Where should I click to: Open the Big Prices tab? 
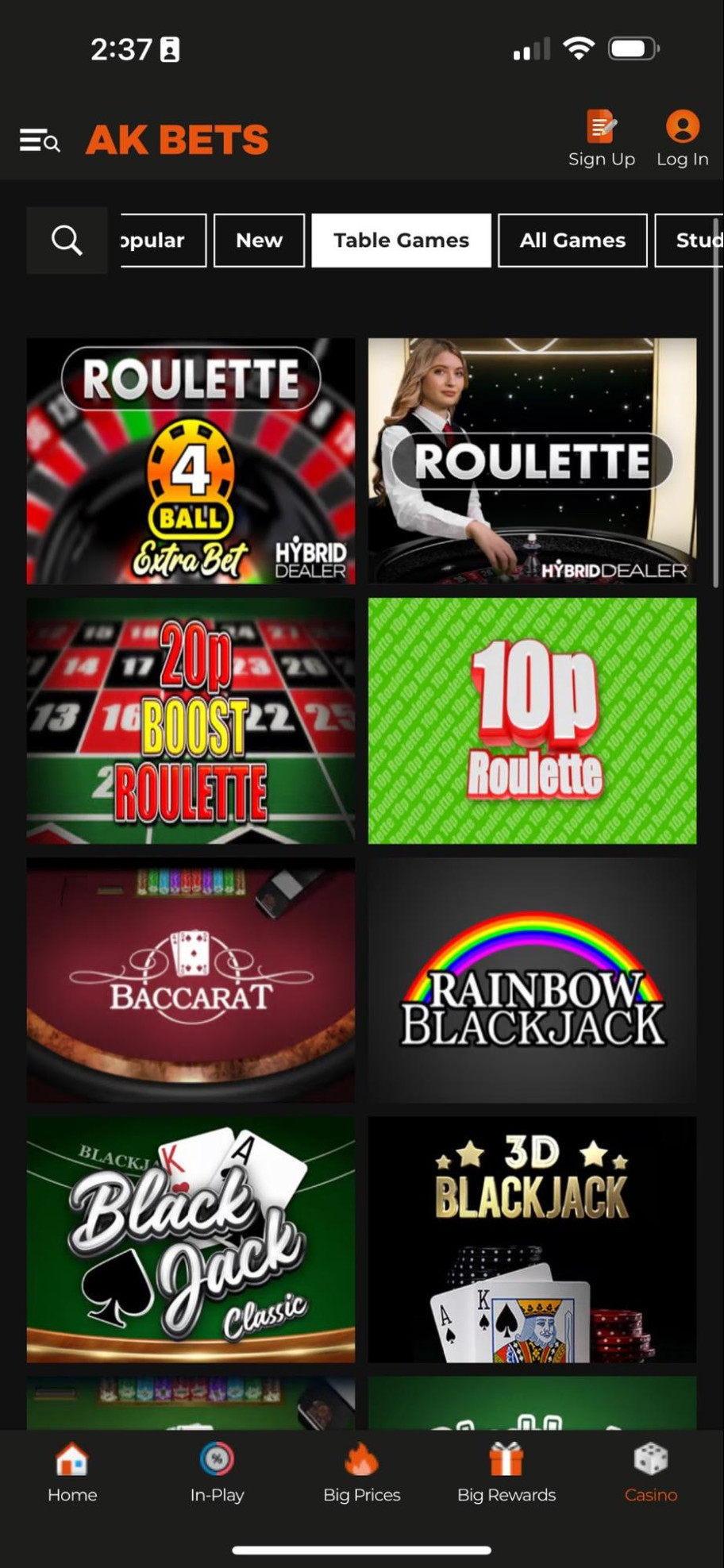[361, 1473]
